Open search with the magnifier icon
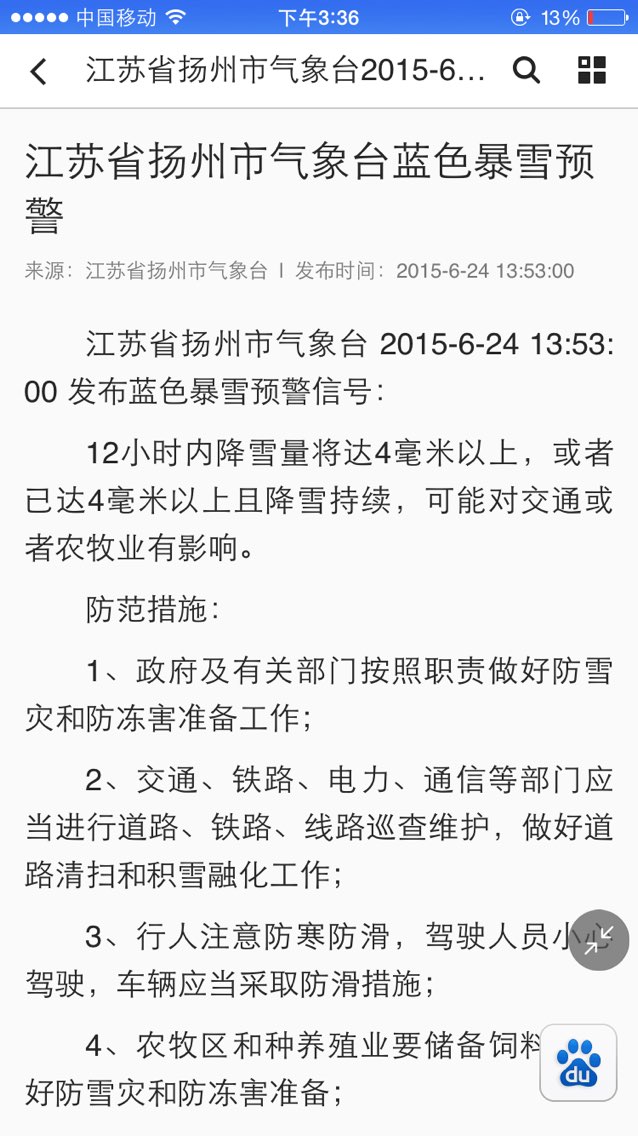Viewport: 638px width, 1136px height. pyautogui.click(x=526, y=70)
